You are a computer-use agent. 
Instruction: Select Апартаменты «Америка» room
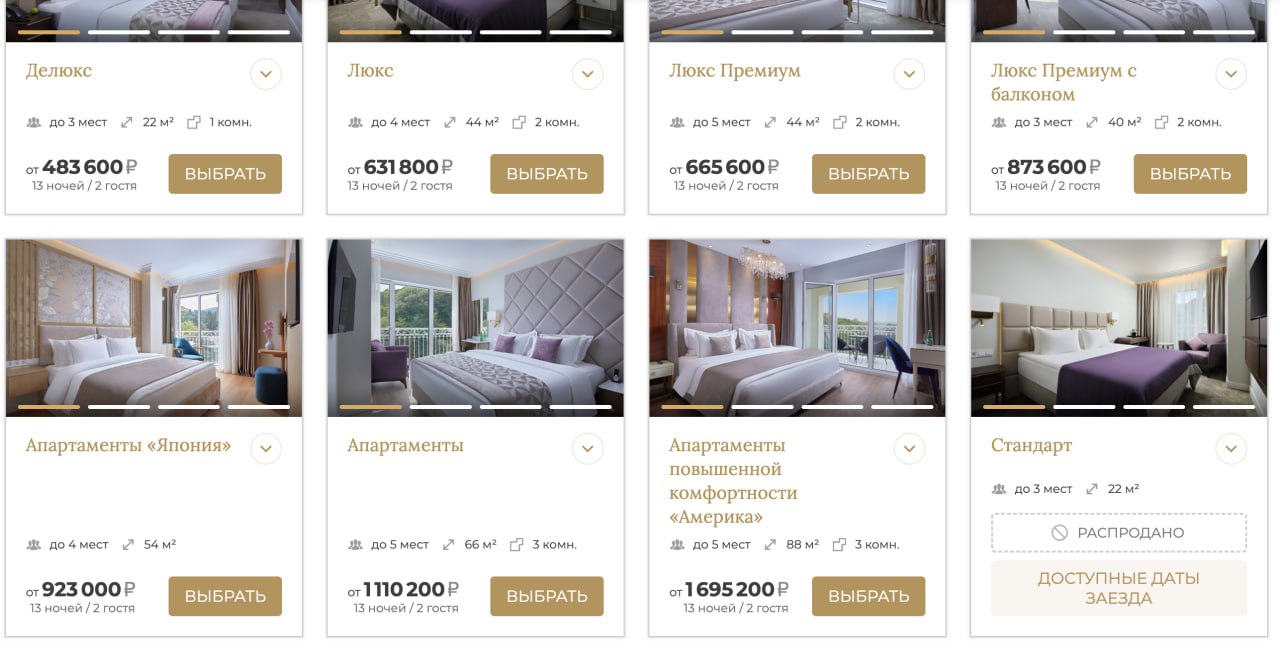pos(868,596)
